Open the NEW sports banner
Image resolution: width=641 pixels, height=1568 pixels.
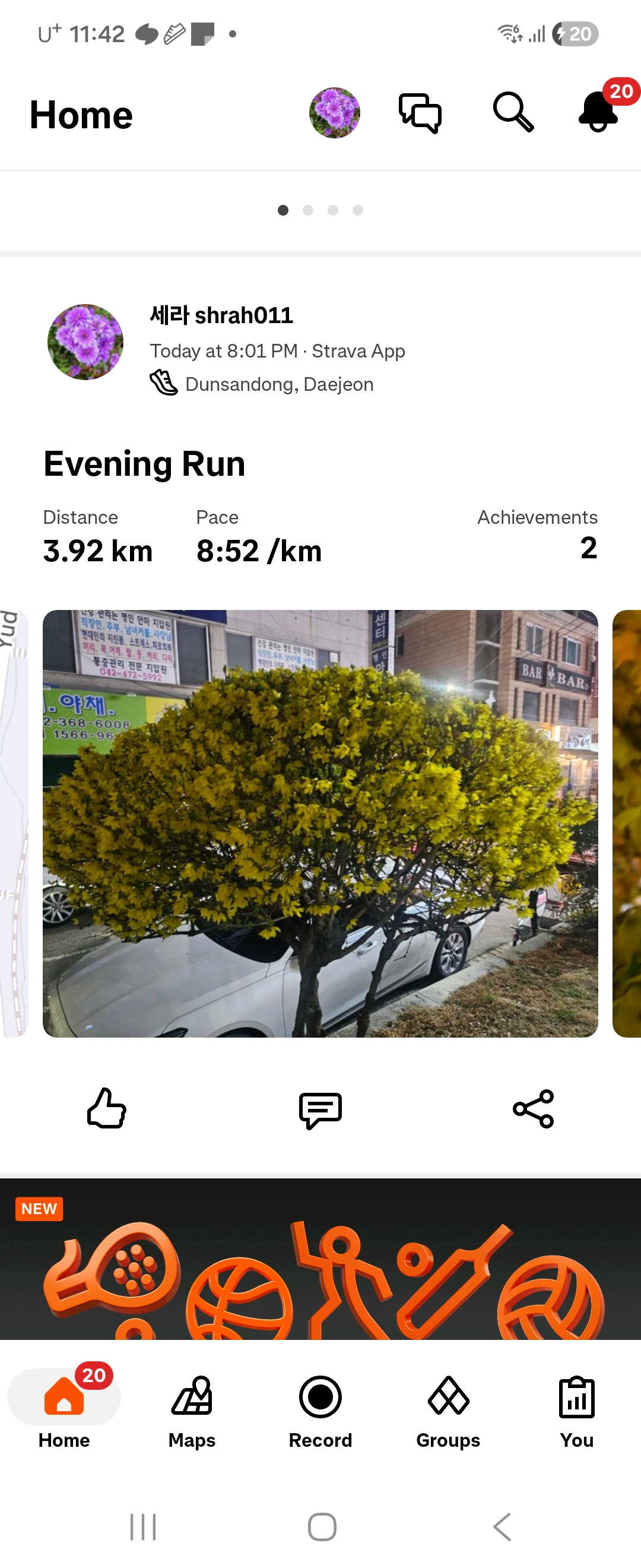click(320, 1260)
